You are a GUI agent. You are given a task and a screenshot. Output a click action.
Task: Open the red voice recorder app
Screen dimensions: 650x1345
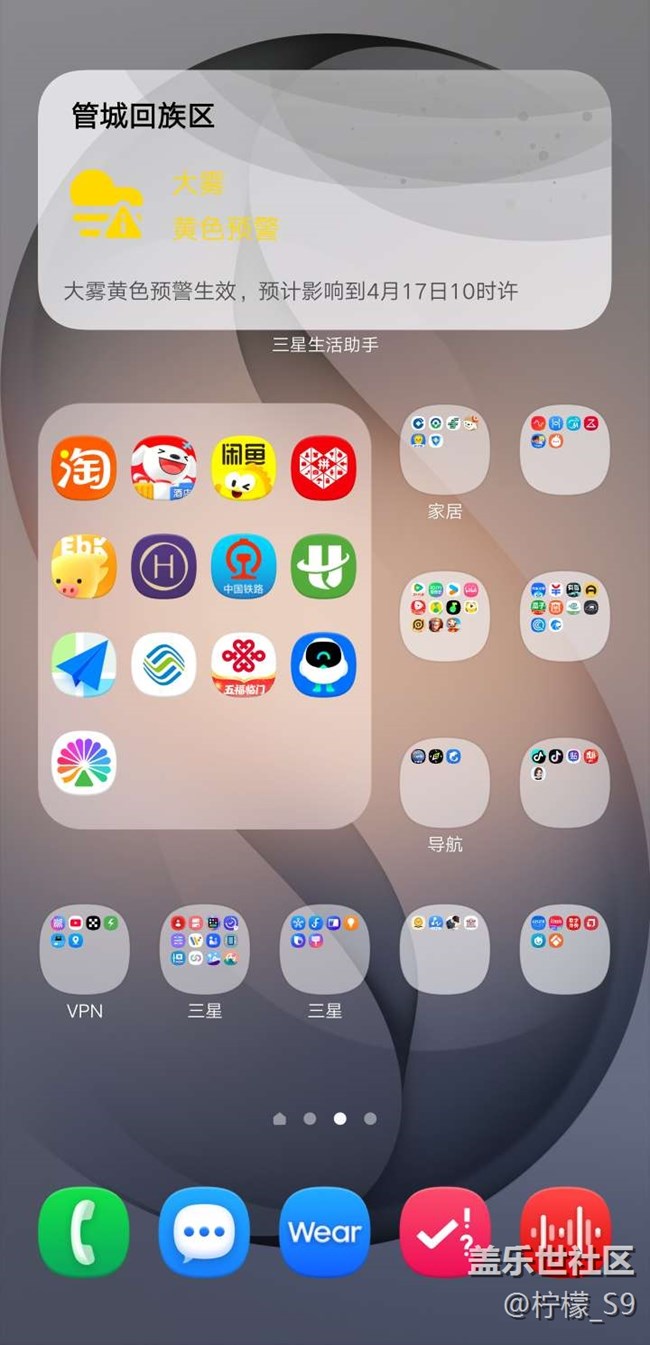point(565,1232)
